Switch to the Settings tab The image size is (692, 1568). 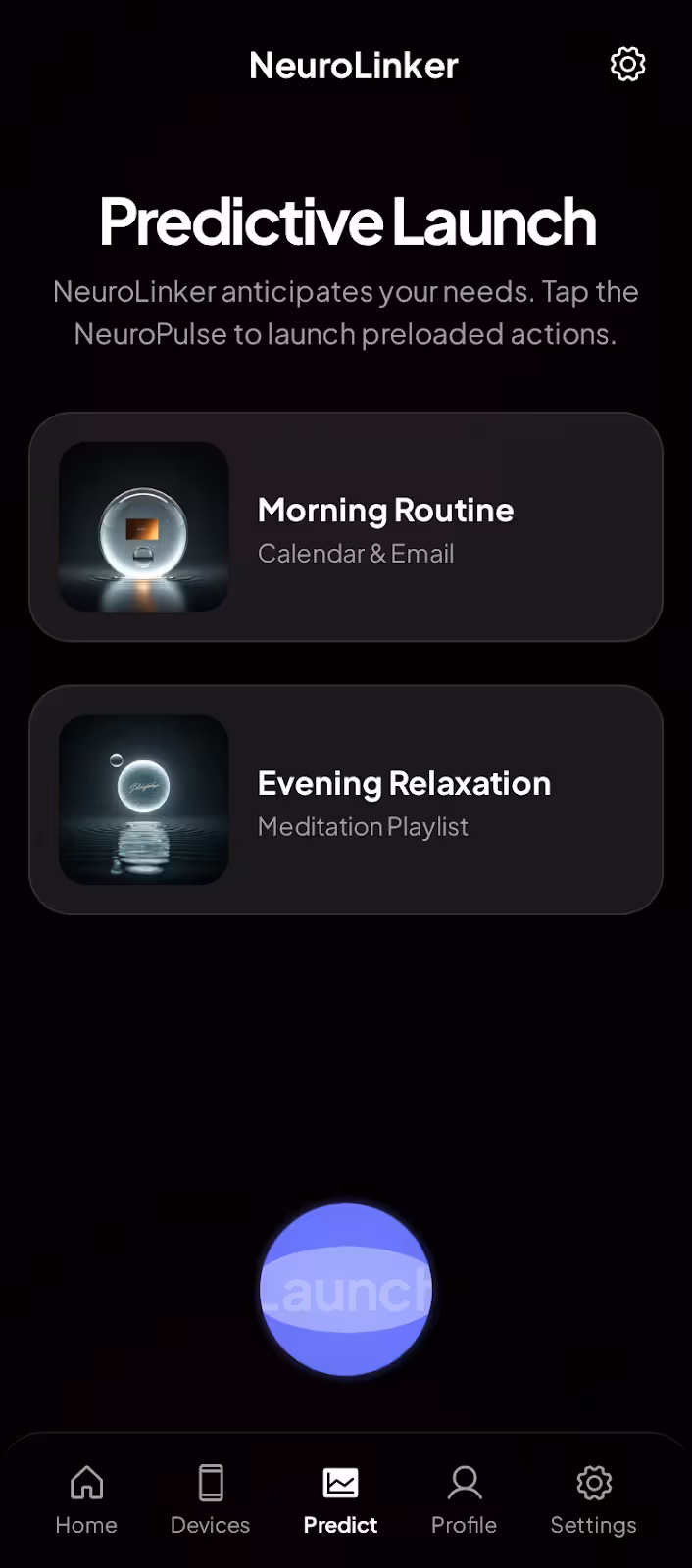pyautogui.click(x=593, y=1499)
